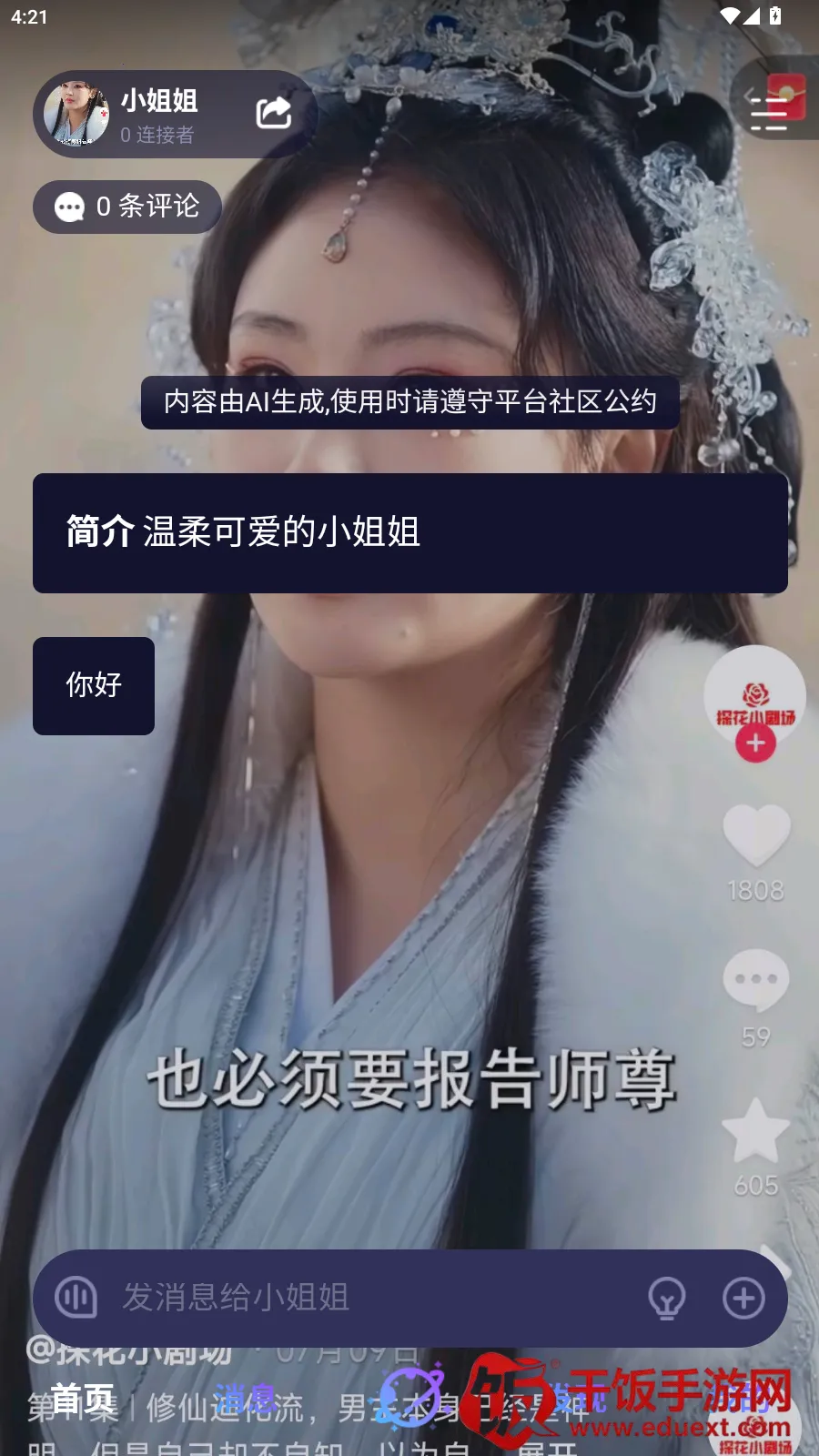Like the video with the heart icon
Viewport: 819px width, 1456px height.
coord(756,834)
